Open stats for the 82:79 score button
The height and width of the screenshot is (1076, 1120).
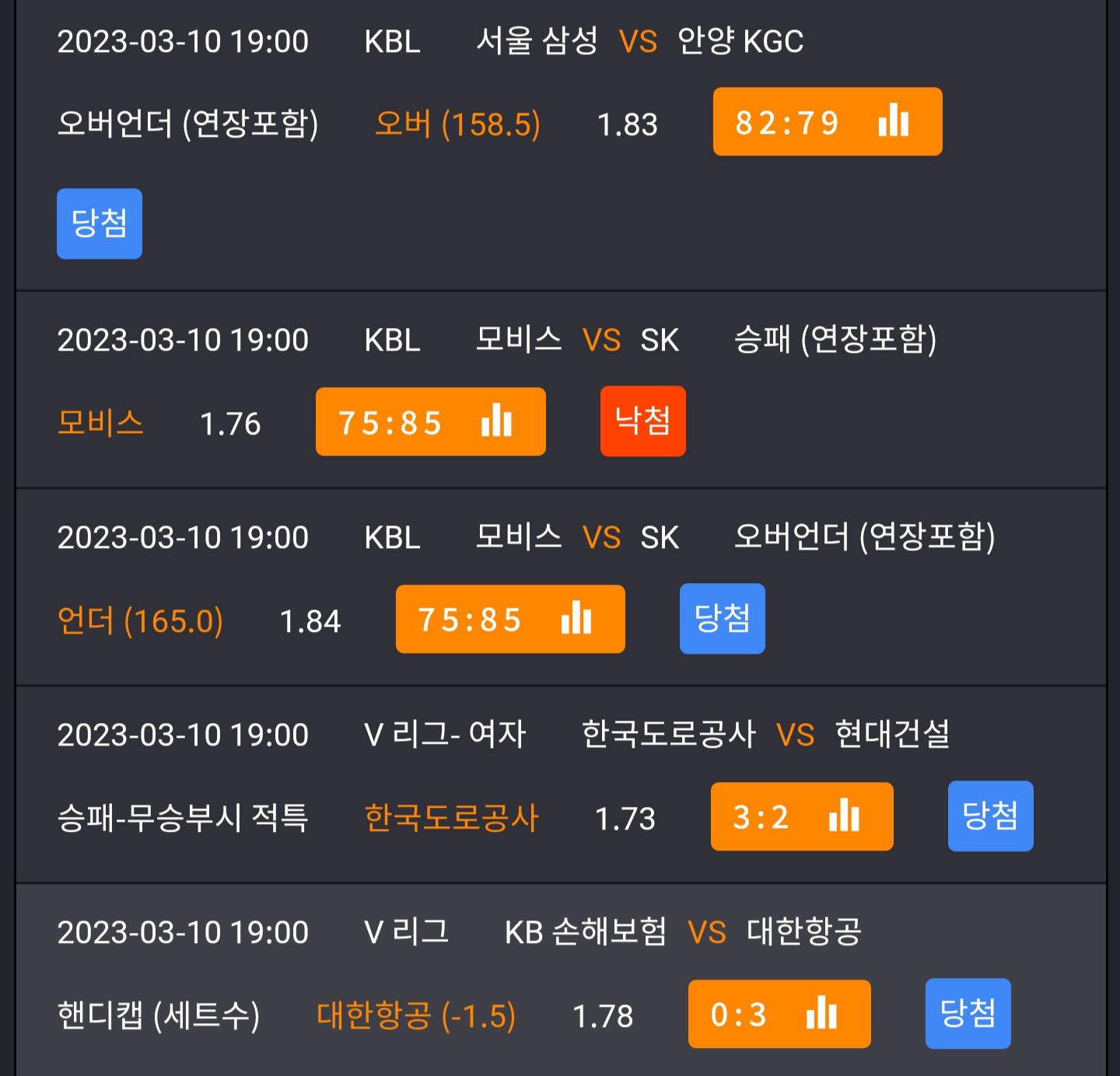pos(828,122)
